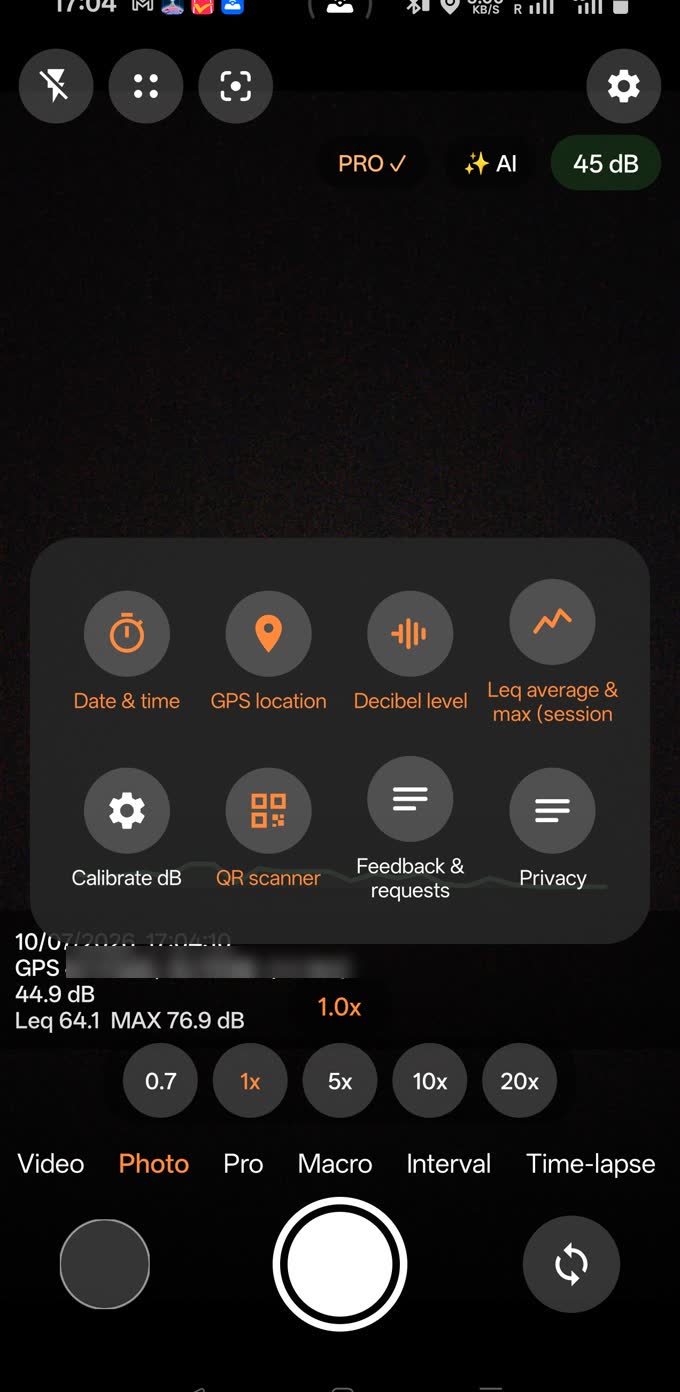
Task: Tap the 45 dB chip
Action: click(x=605, y=164)
